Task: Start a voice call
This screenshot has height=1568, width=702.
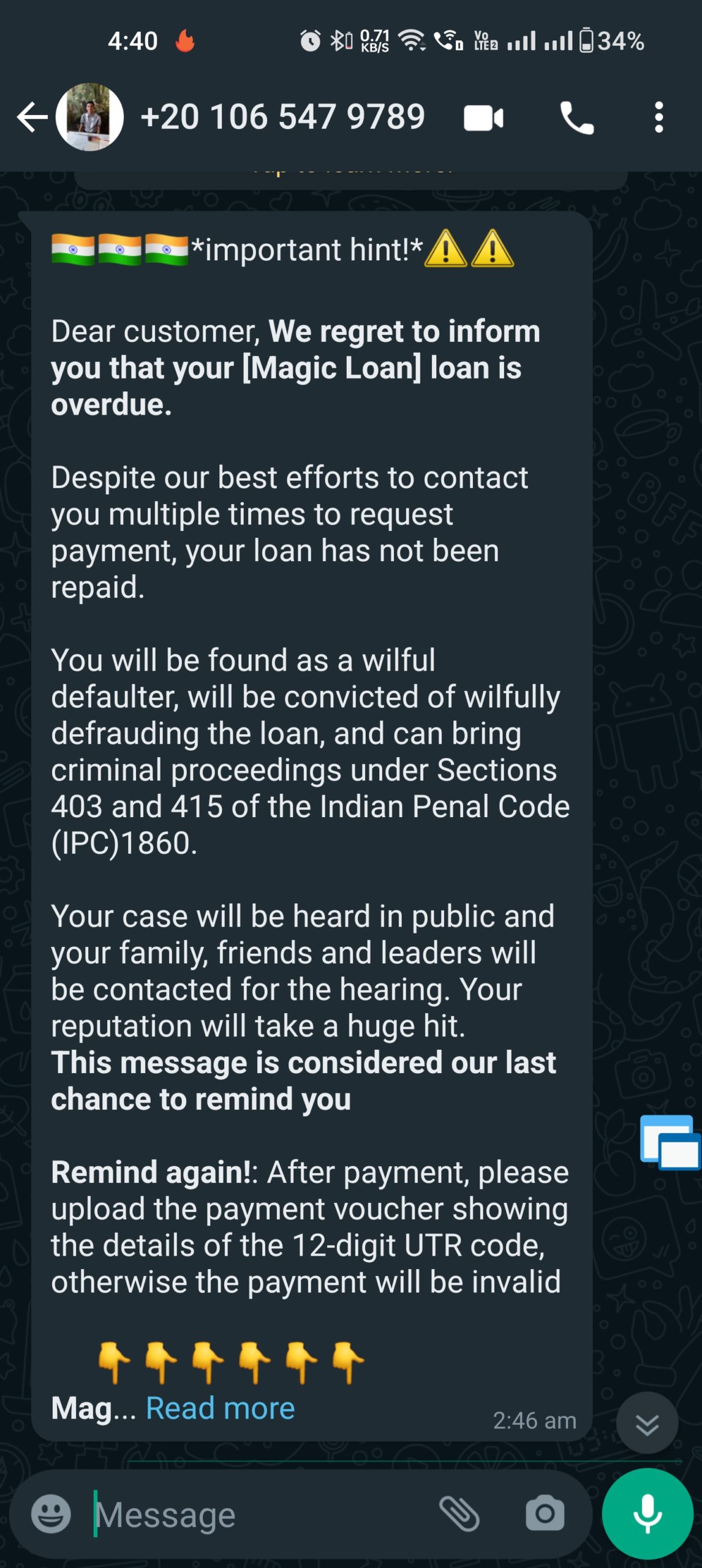Action: [x=576, y=118]
